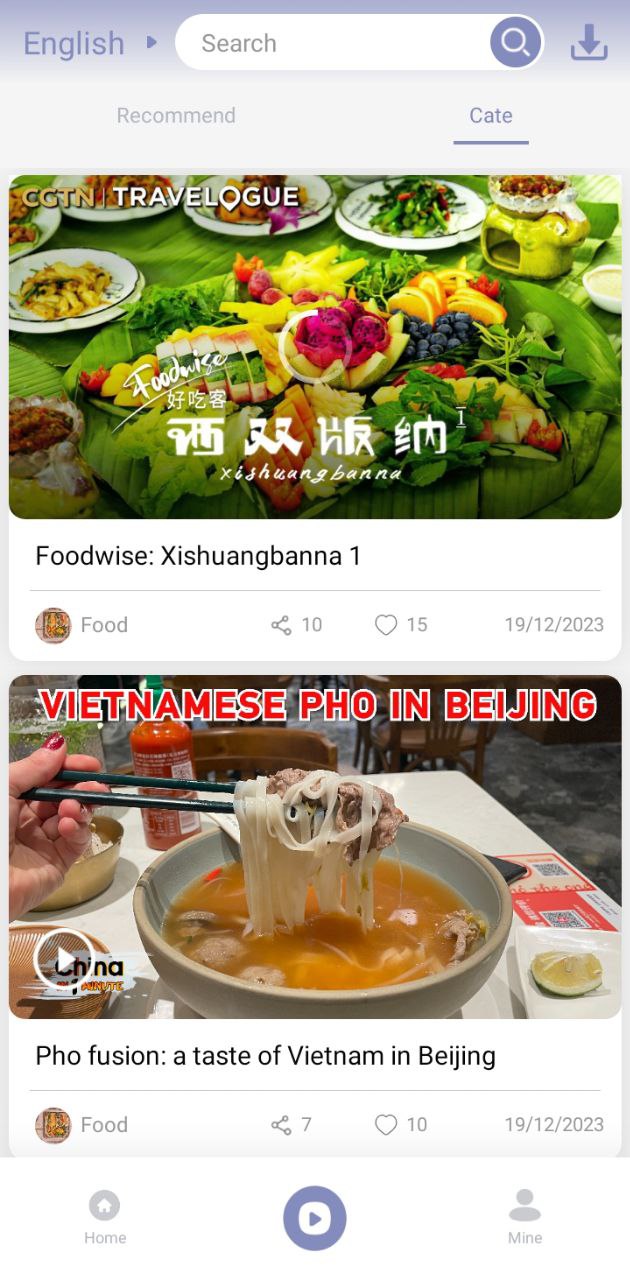
Task: Switch to the Recommend tab
Action: pos(176,116)
